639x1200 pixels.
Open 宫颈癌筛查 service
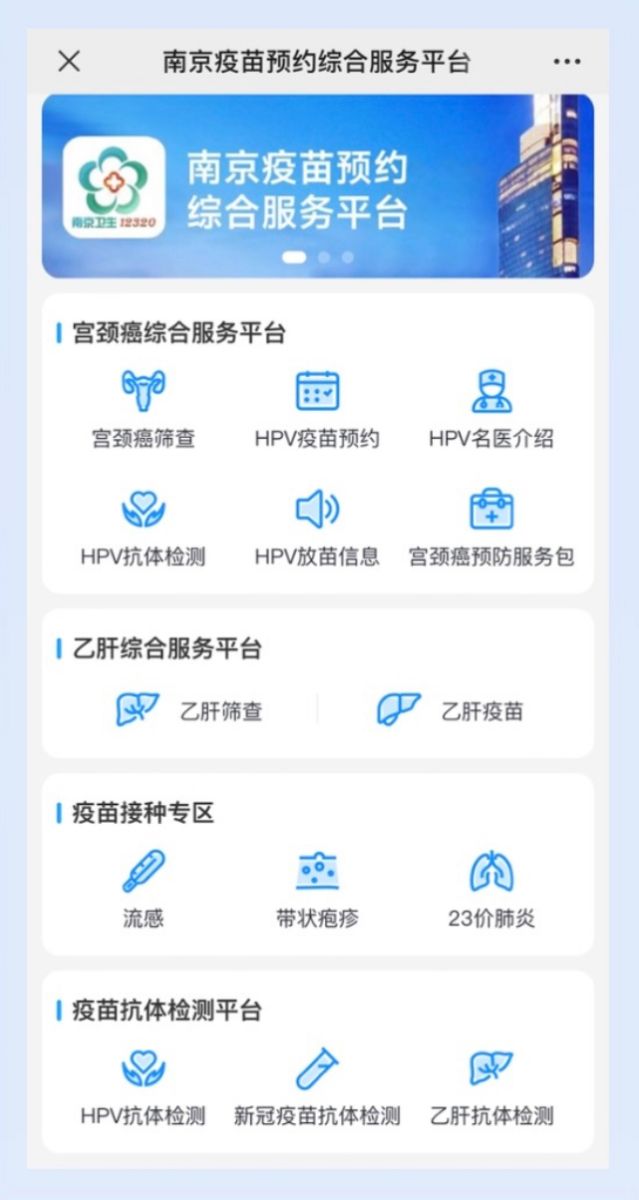click(x=143, y=411)
